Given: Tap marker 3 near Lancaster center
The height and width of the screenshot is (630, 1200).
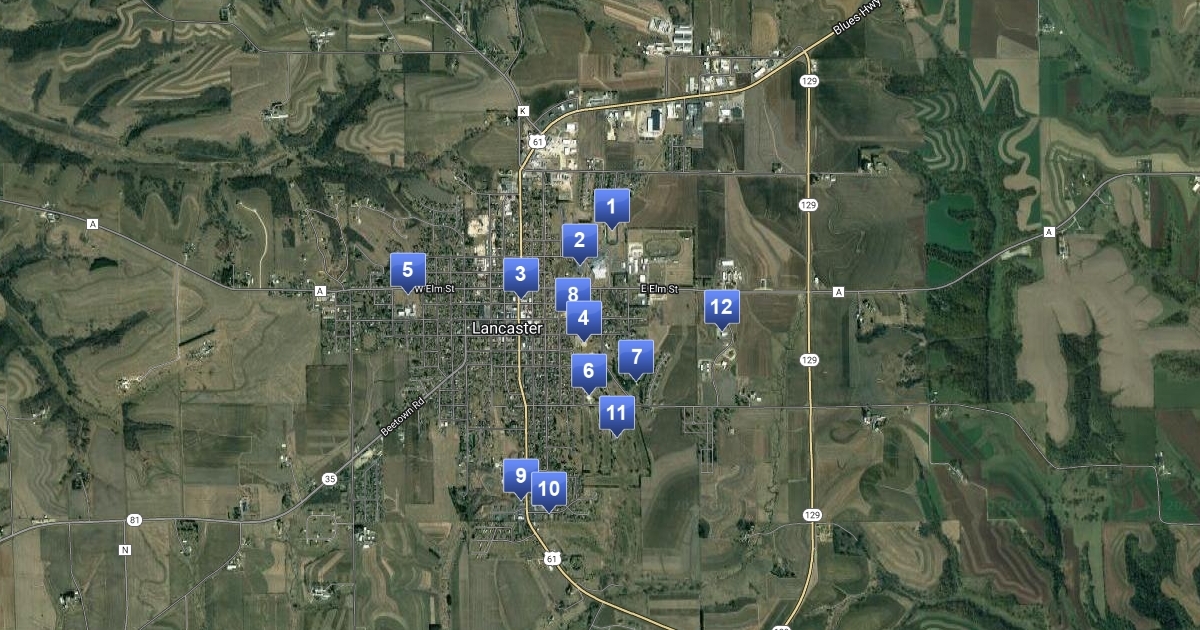Looking at the screenshot, I should (x=520, y=274).
